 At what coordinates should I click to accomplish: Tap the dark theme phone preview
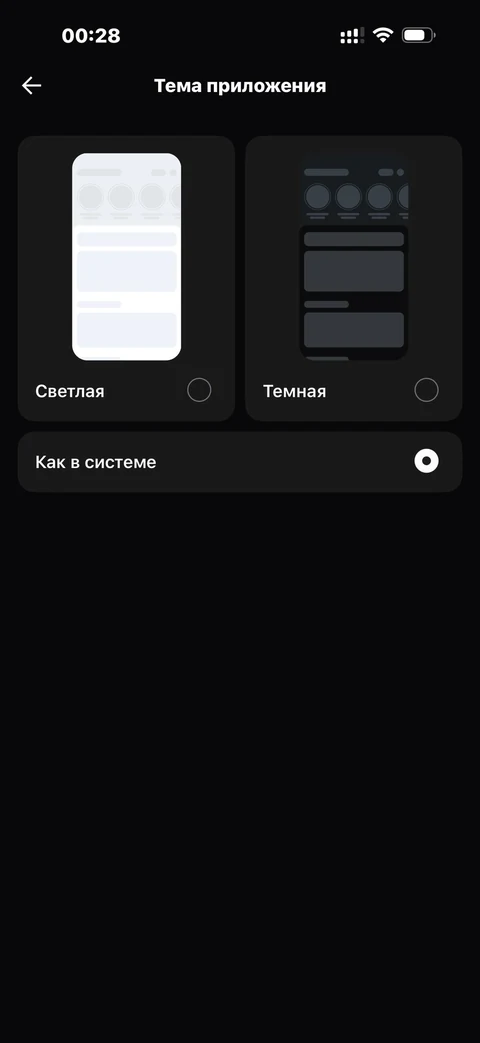click(x=354, y=257)
